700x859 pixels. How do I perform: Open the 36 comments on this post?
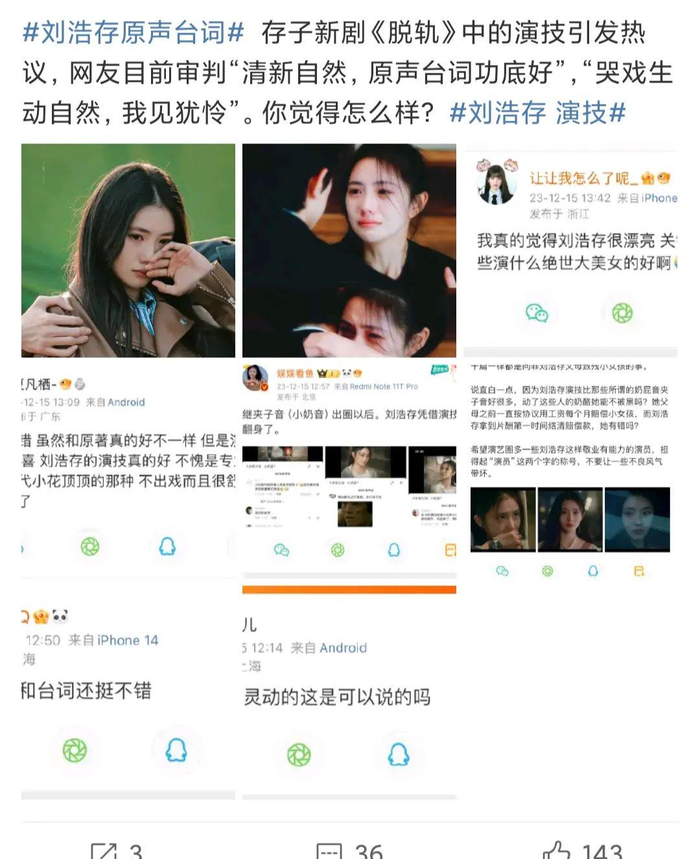click(349, 851)
